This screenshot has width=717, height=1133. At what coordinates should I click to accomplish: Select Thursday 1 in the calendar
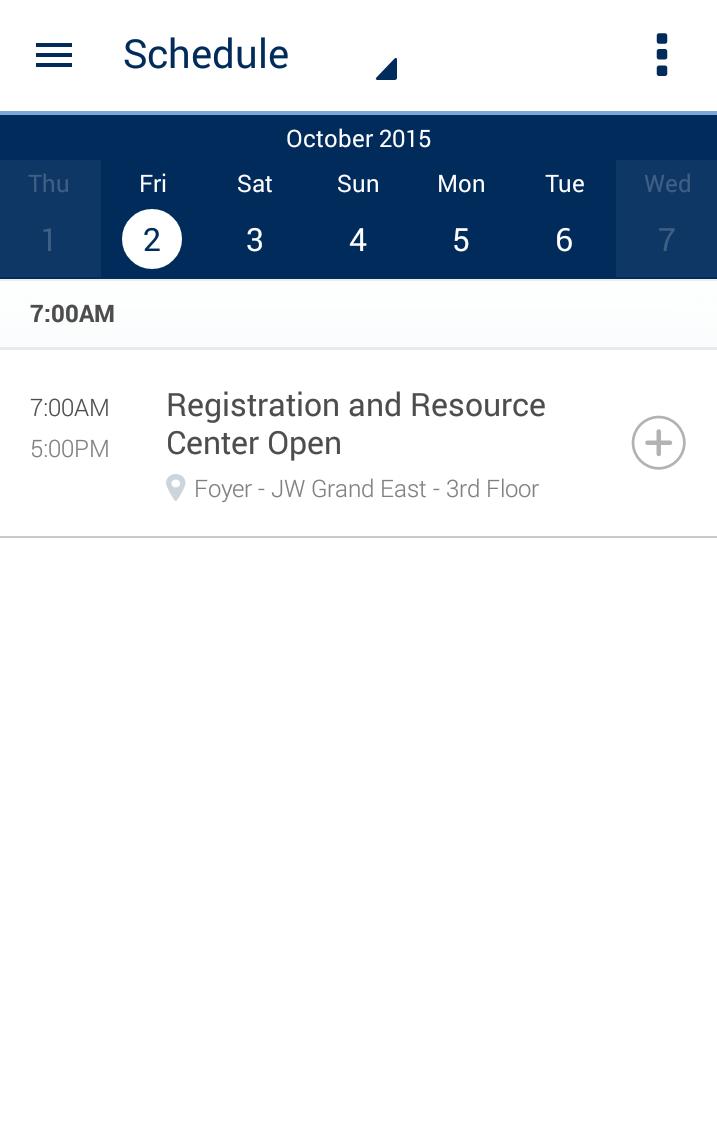pos(49,218)
